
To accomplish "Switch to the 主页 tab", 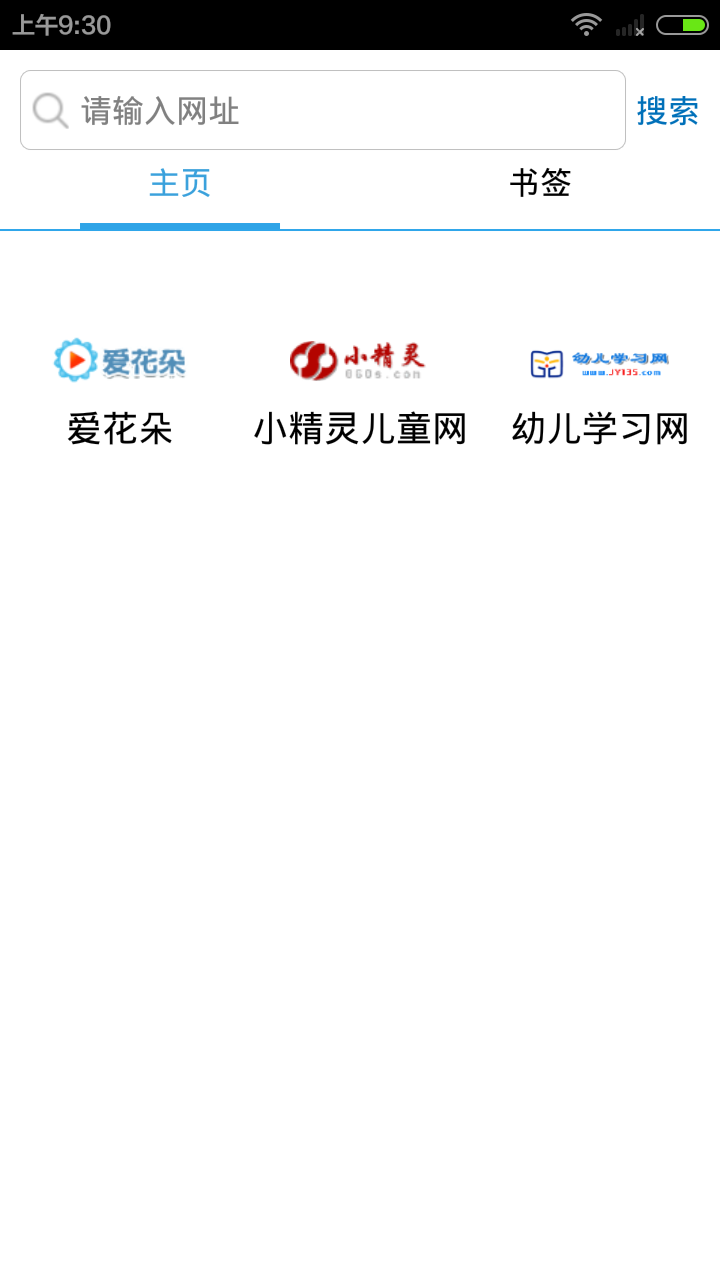I will click(x=180, y=184).
